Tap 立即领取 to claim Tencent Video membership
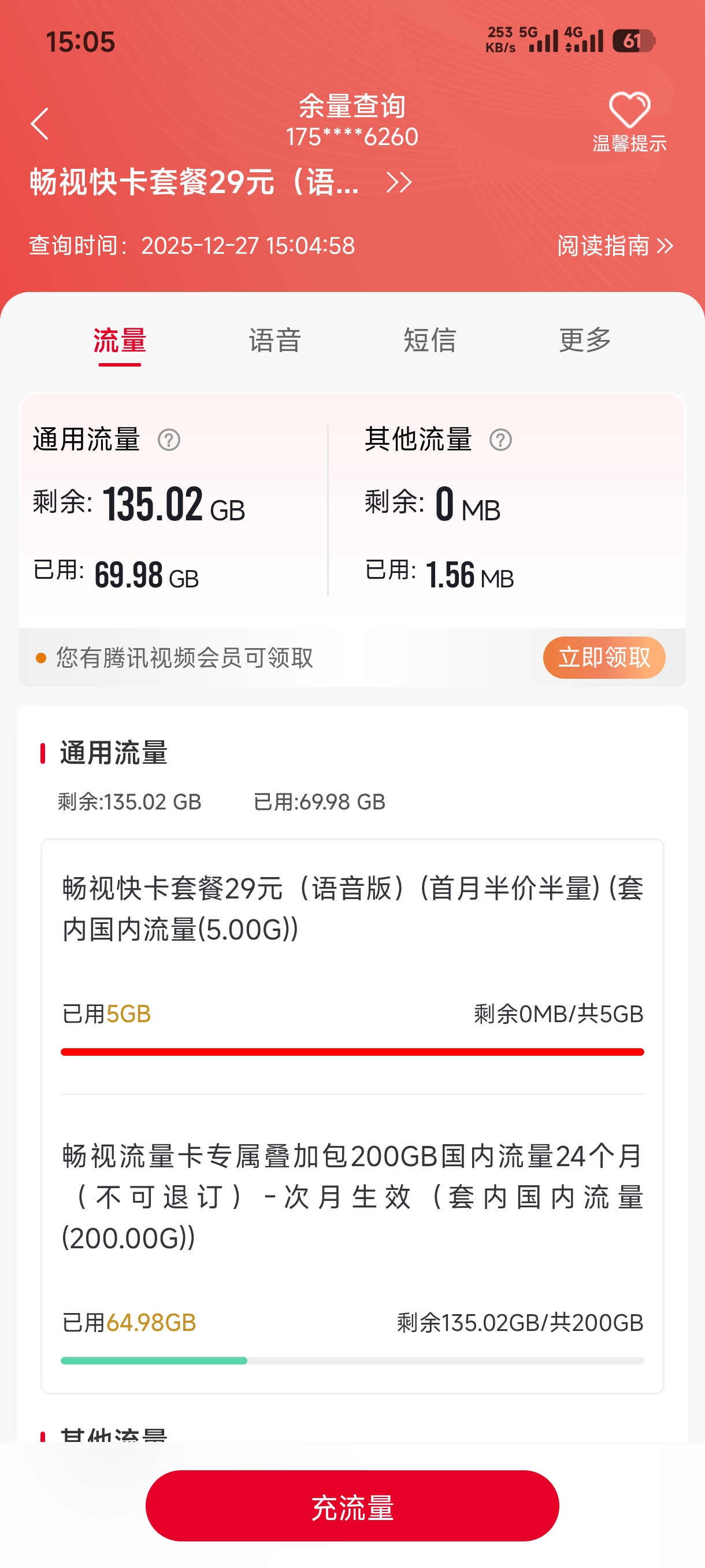This screenshot has height=1568, width=705. [604, 657]
